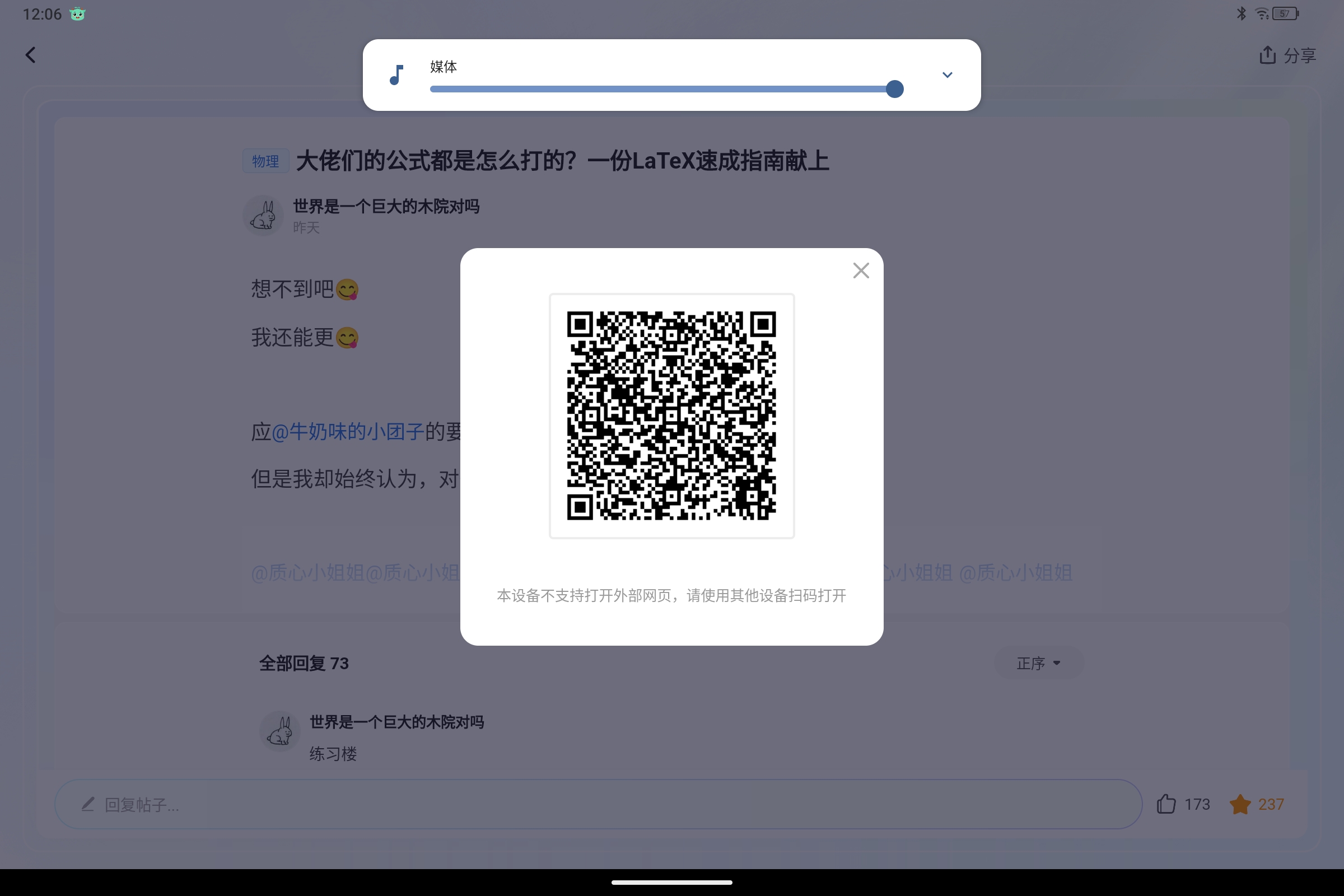Adjust the media volume slider
The image size is (1344, 896).
(894, 89)
